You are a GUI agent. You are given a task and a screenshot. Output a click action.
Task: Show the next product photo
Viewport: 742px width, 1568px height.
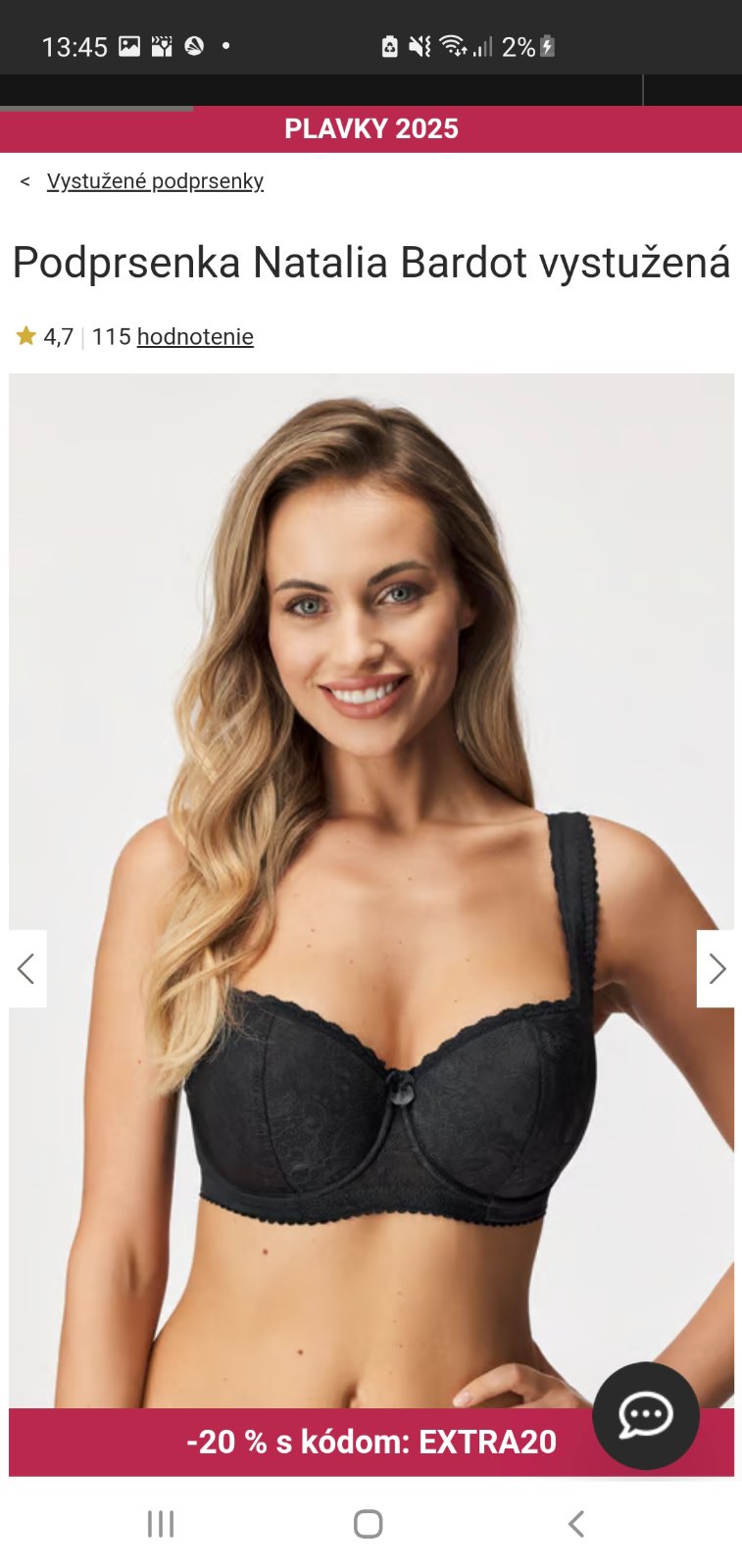717,968
